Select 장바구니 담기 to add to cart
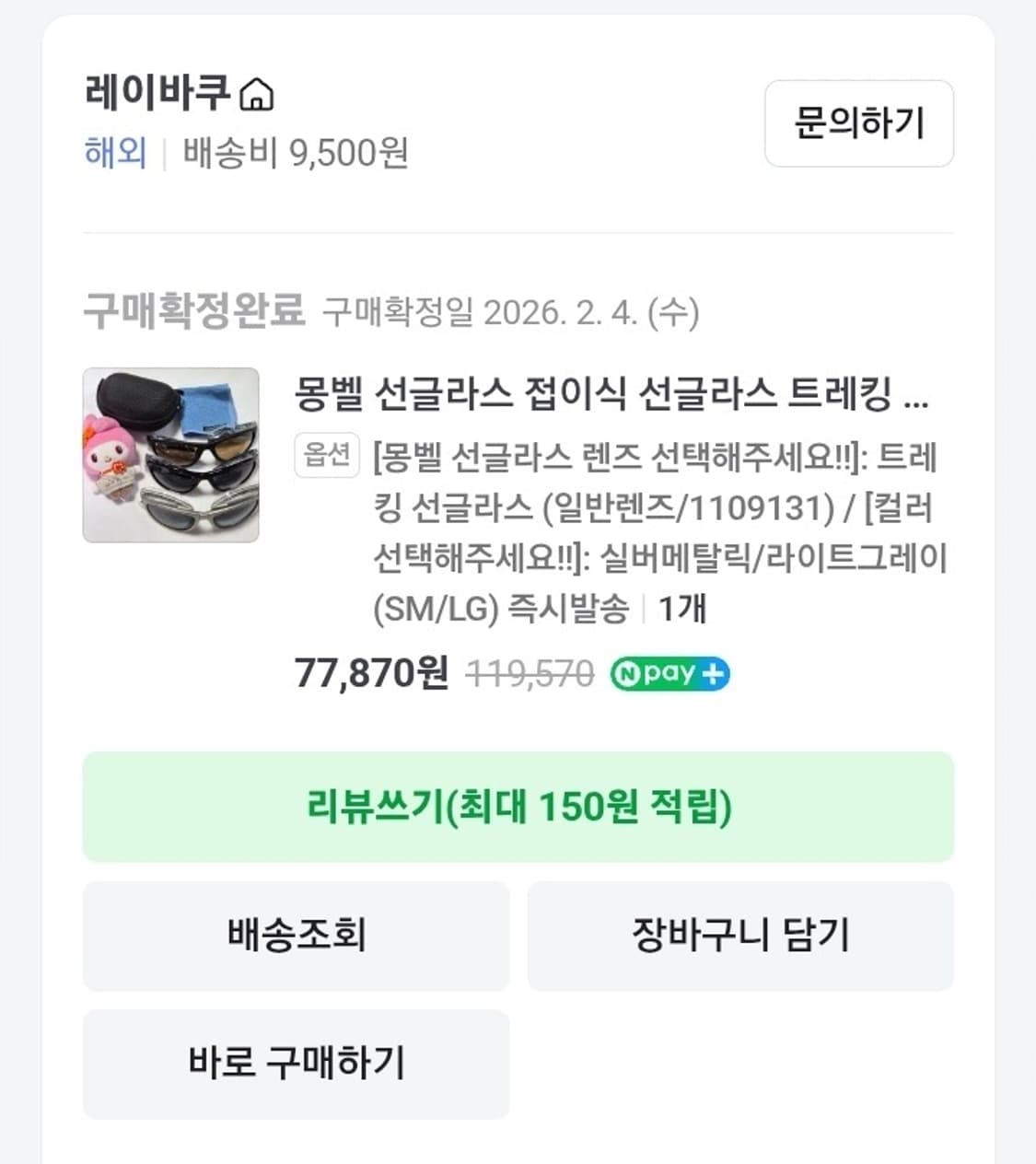Image resolution: width=1036 pixels, height=1164 pixels. pyautogui.click(x=739, y=937)
